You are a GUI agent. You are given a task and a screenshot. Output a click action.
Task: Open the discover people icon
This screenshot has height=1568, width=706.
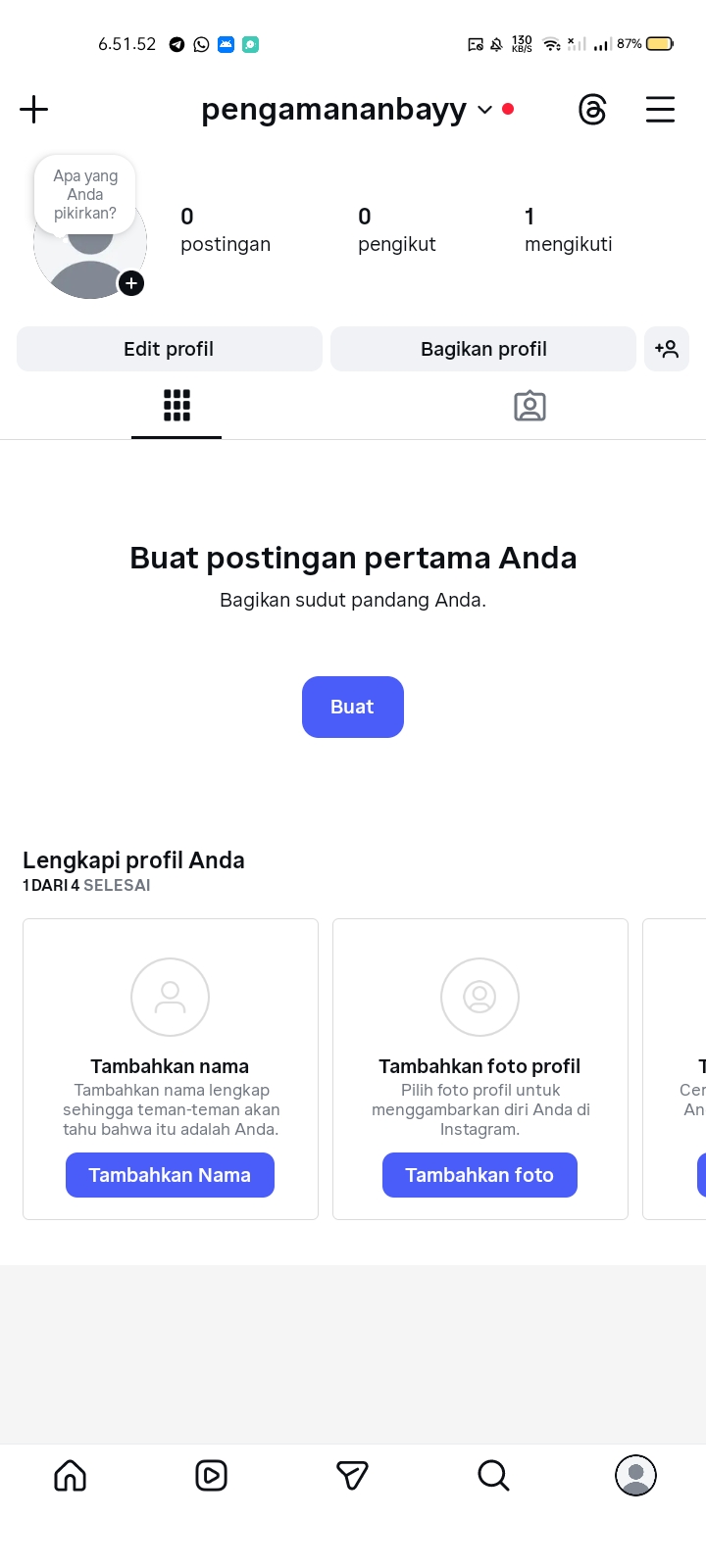(667, 349)
